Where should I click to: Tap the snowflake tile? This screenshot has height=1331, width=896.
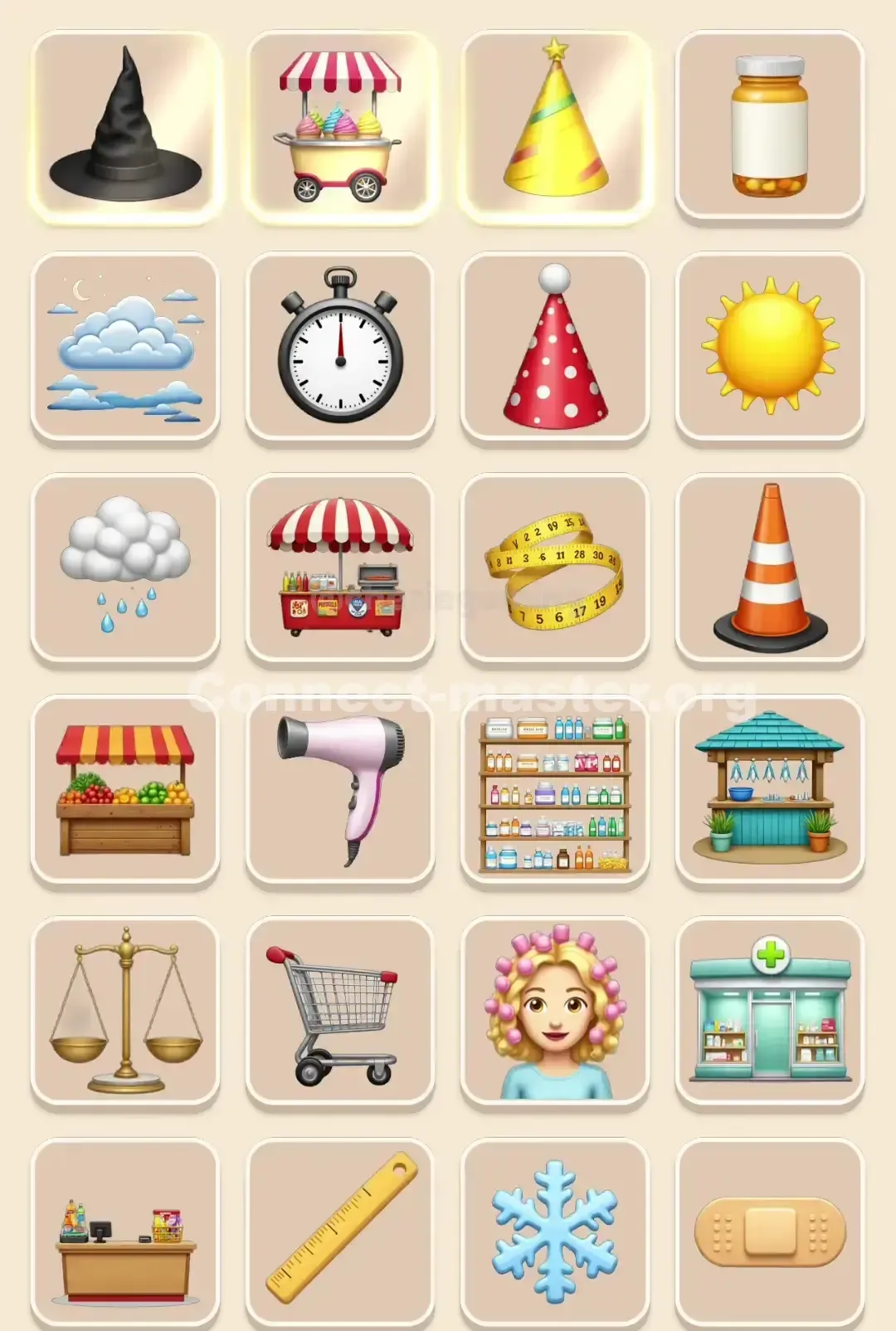pos(556,1236)
